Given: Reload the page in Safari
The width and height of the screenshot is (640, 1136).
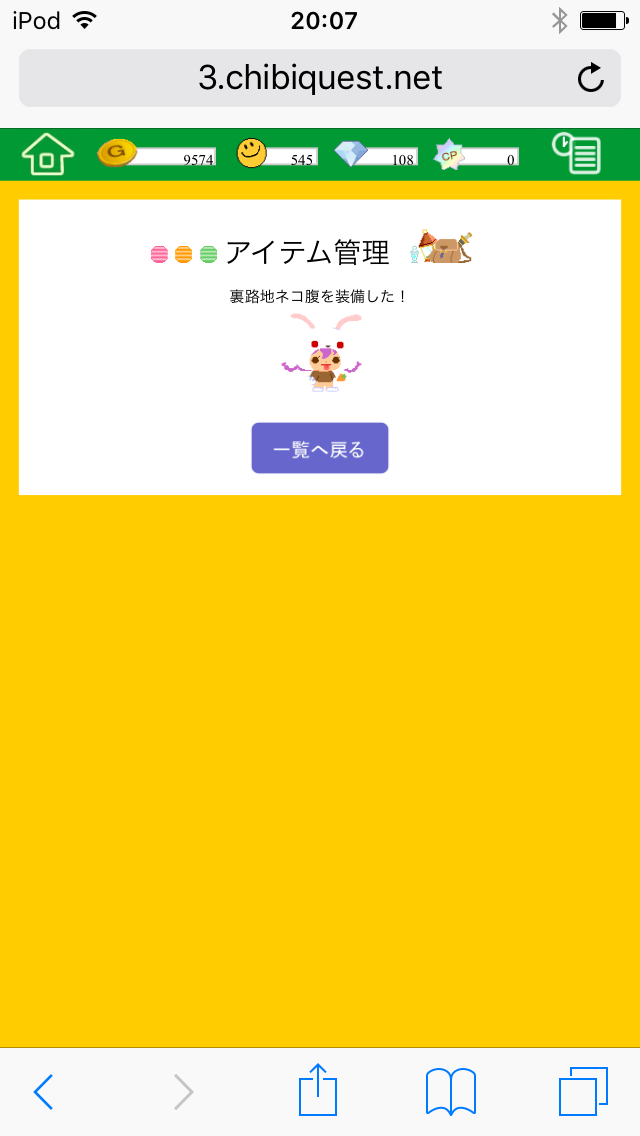Looking at the screenshot, I should tap(591, 78).
